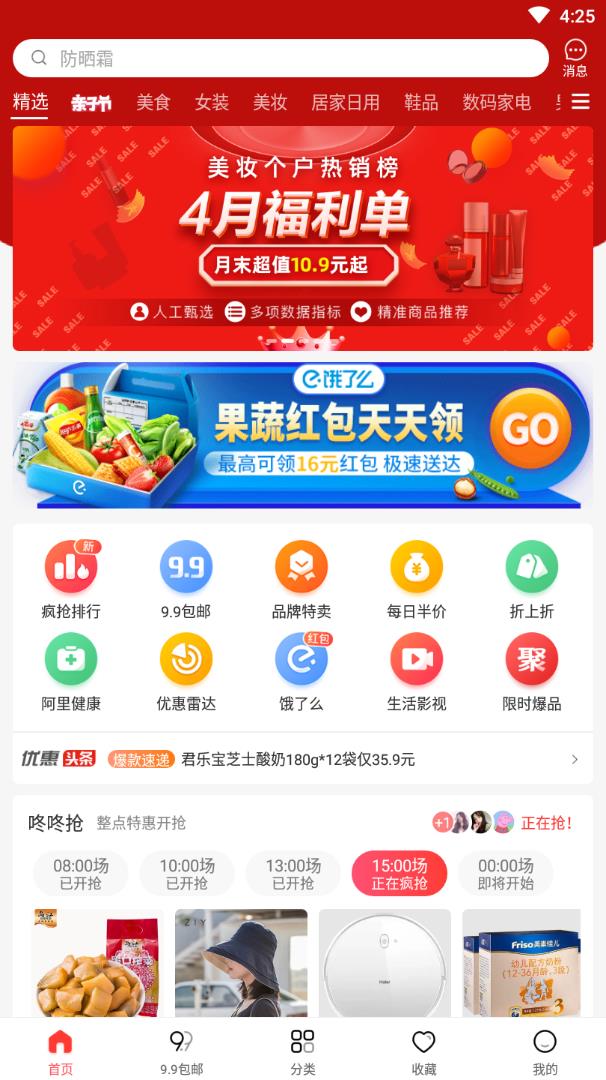
Task: Open 优惠雷达 shortcut
Action: coord(186,672)
